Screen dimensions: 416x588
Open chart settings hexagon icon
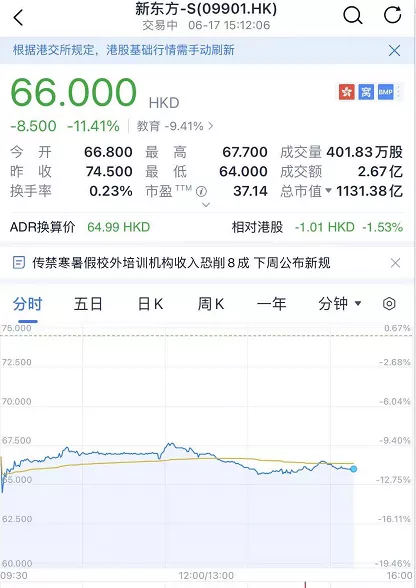(x=389, y=303)
